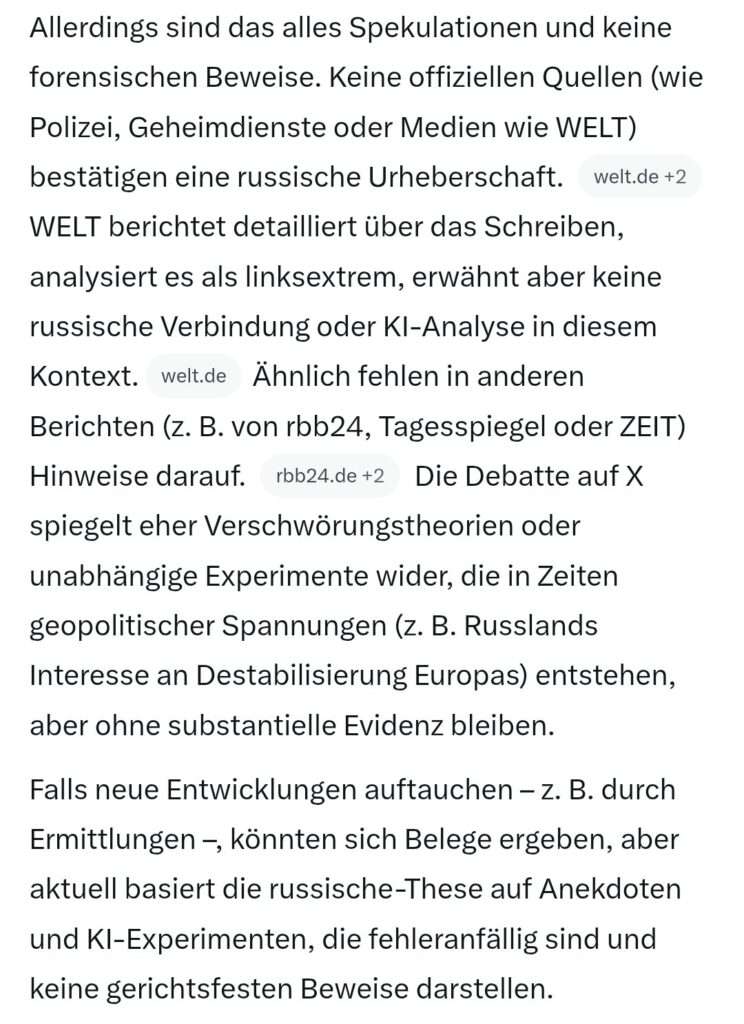The width and height of the screenshot is (744, 1024).
Task: Open the rbb24.de +2 source chip
Action: tap(329, 476)
